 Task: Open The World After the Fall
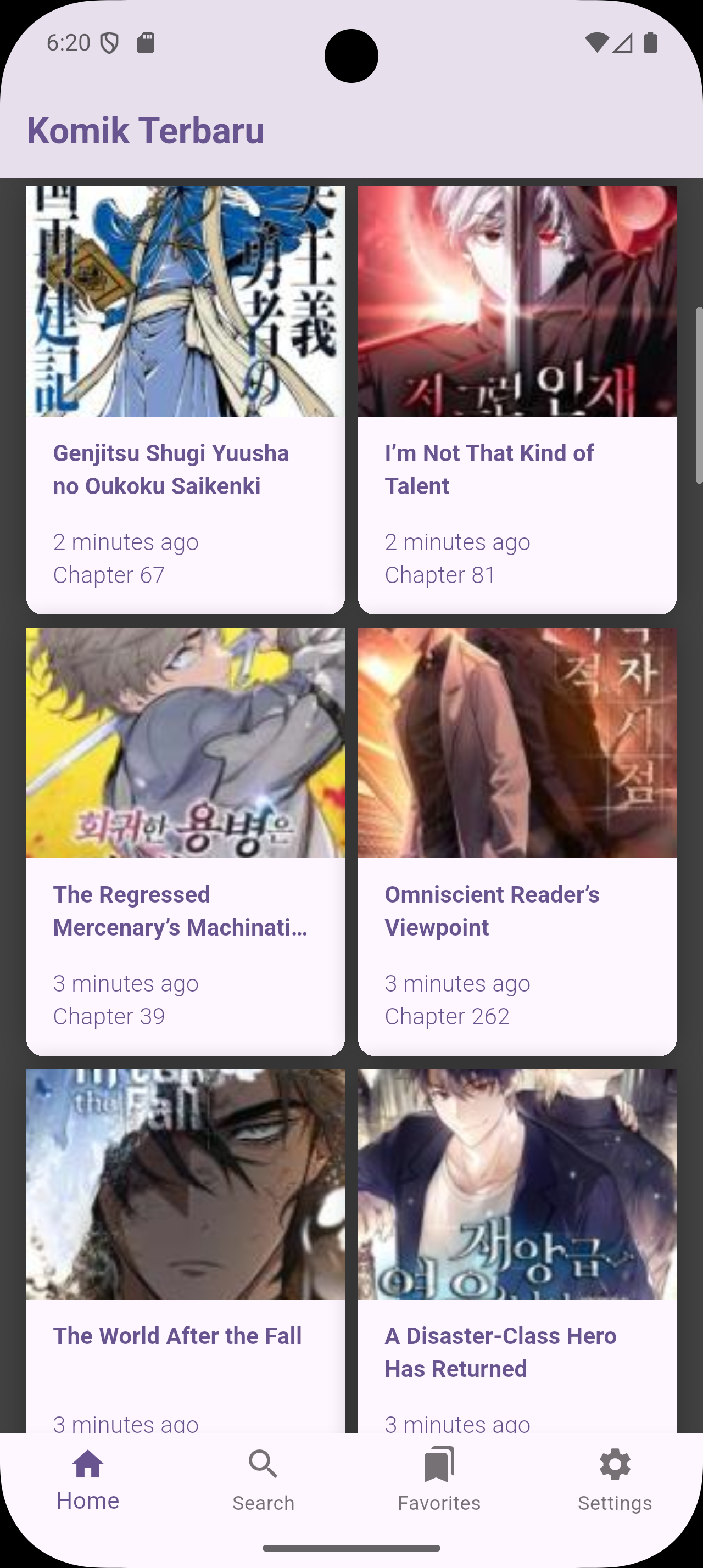pos(185,1248)
